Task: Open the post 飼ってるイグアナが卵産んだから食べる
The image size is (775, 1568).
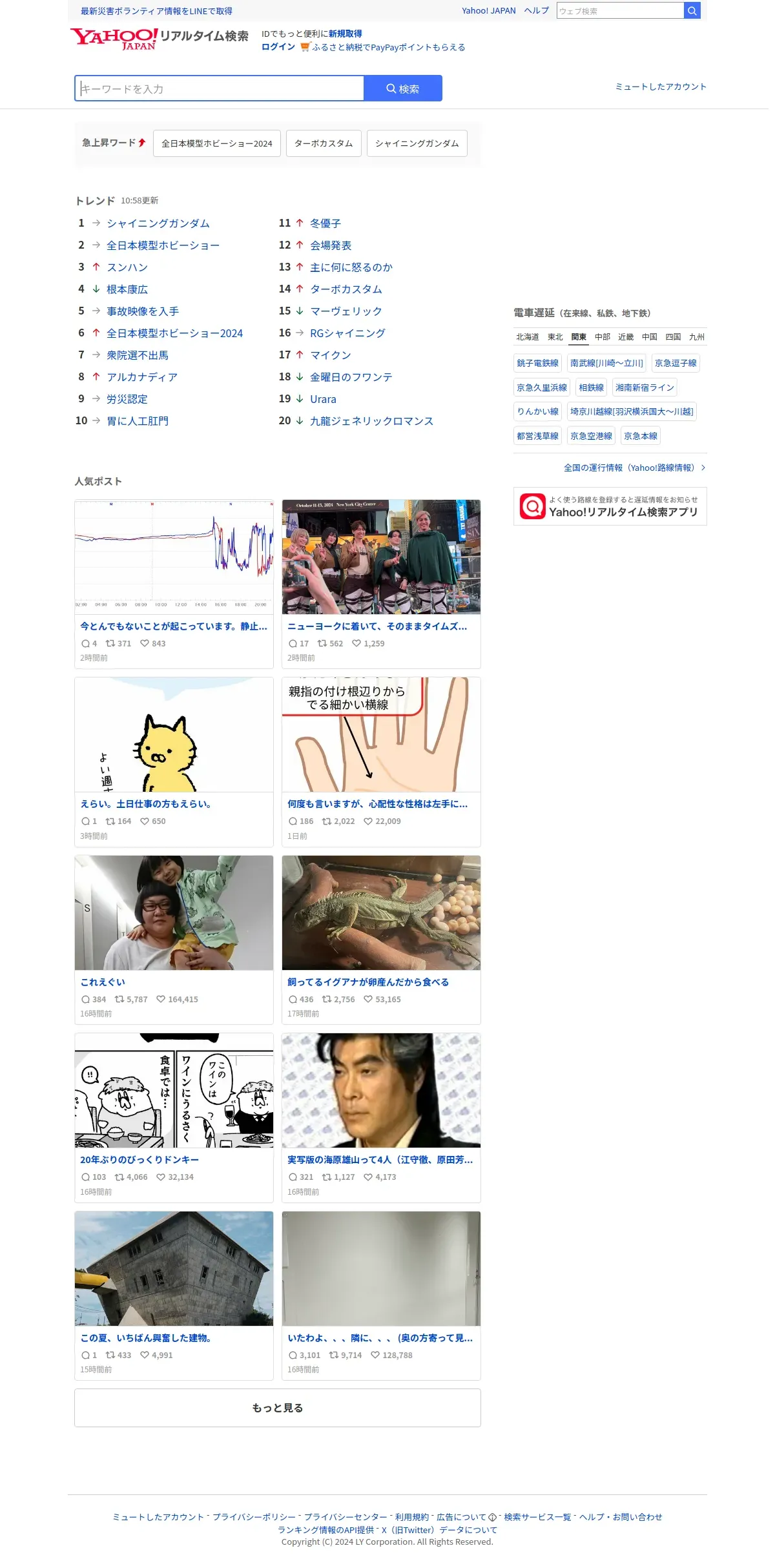Action: [368, 982]
